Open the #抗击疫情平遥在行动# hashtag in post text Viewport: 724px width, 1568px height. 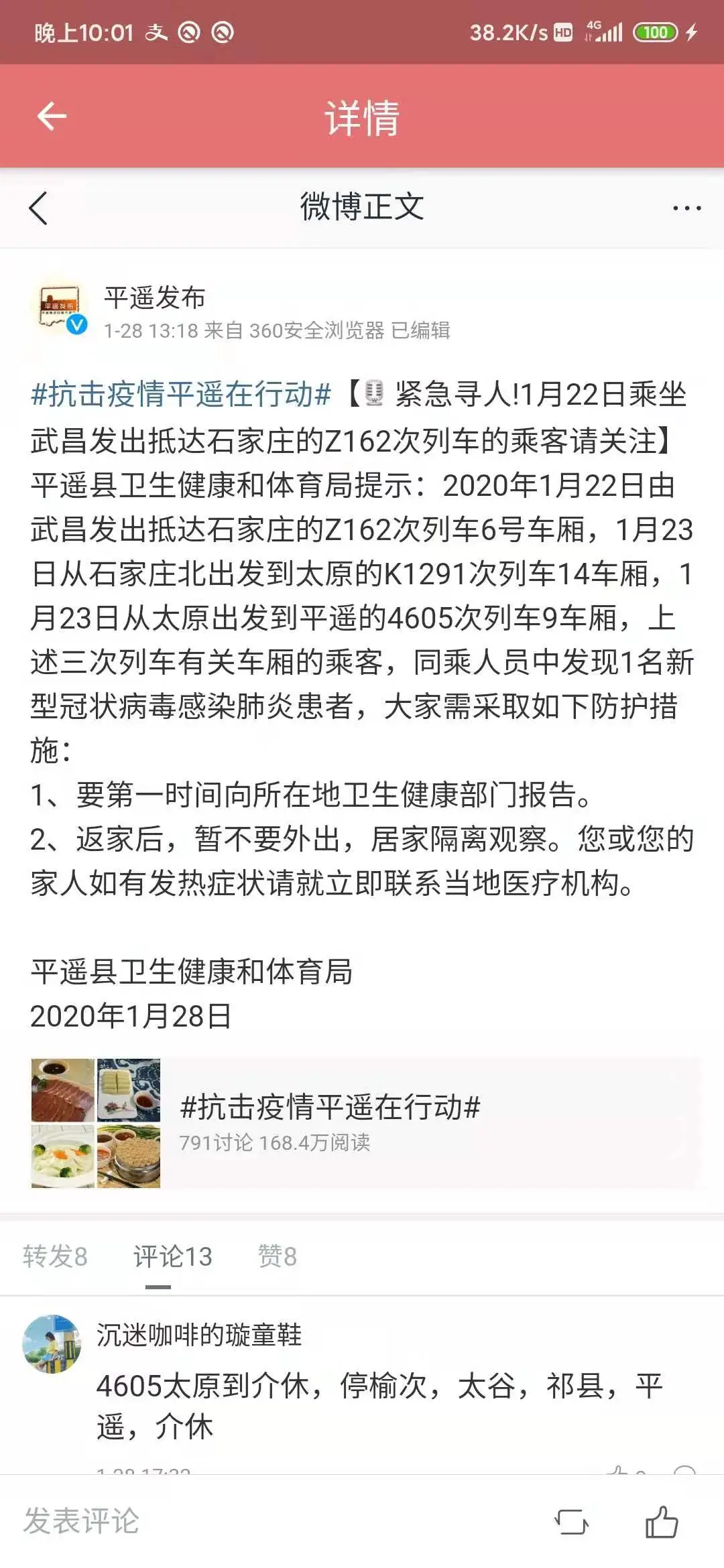[181, 394]
